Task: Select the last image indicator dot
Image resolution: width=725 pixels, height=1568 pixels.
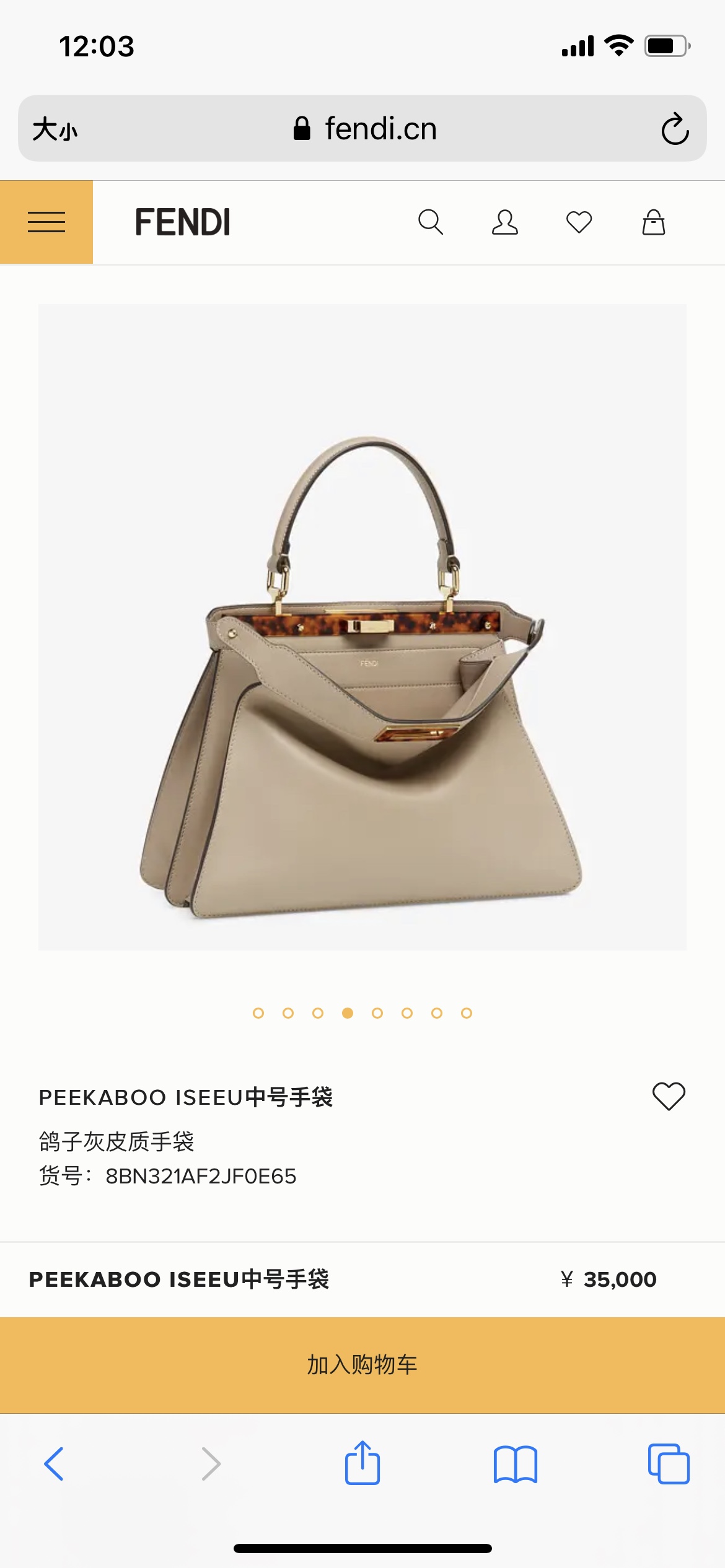Action: coord(467,1013)
